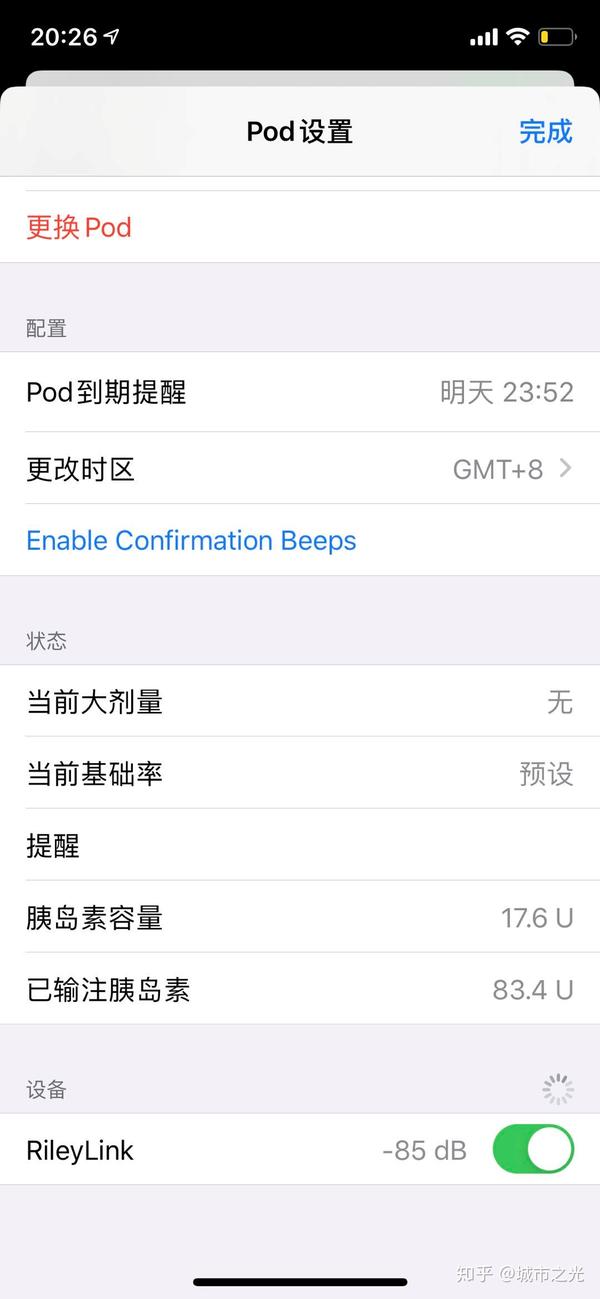Open the Pod到期提醒 reminder row
600x1299 pixels.
pyautogui.click(x=300, y=392)
